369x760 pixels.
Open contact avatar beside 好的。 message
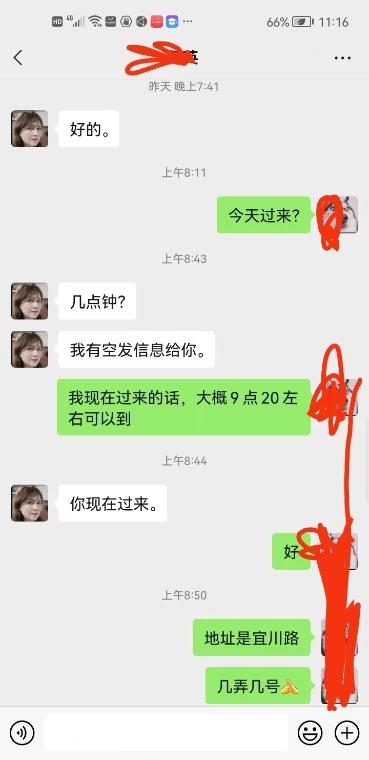tap(30, 128)
